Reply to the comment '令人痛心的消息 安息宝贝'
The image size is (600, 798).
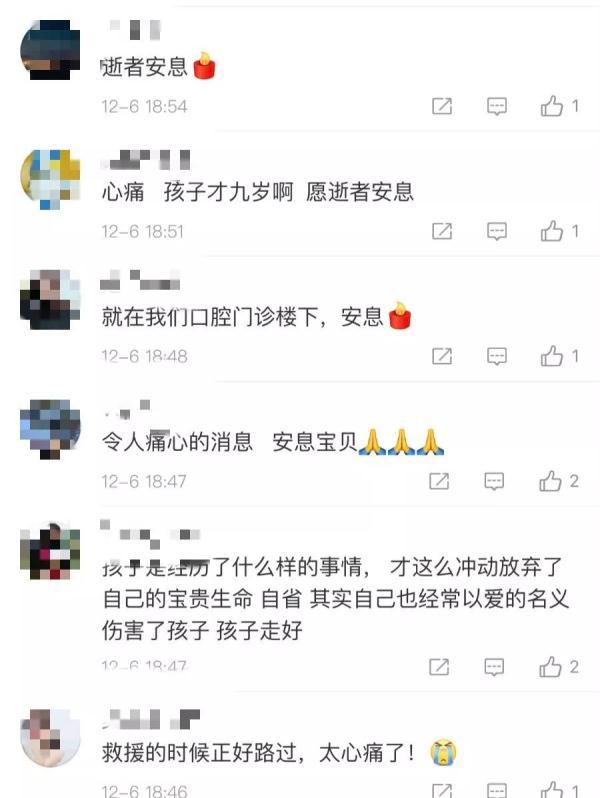pos(495,481)
